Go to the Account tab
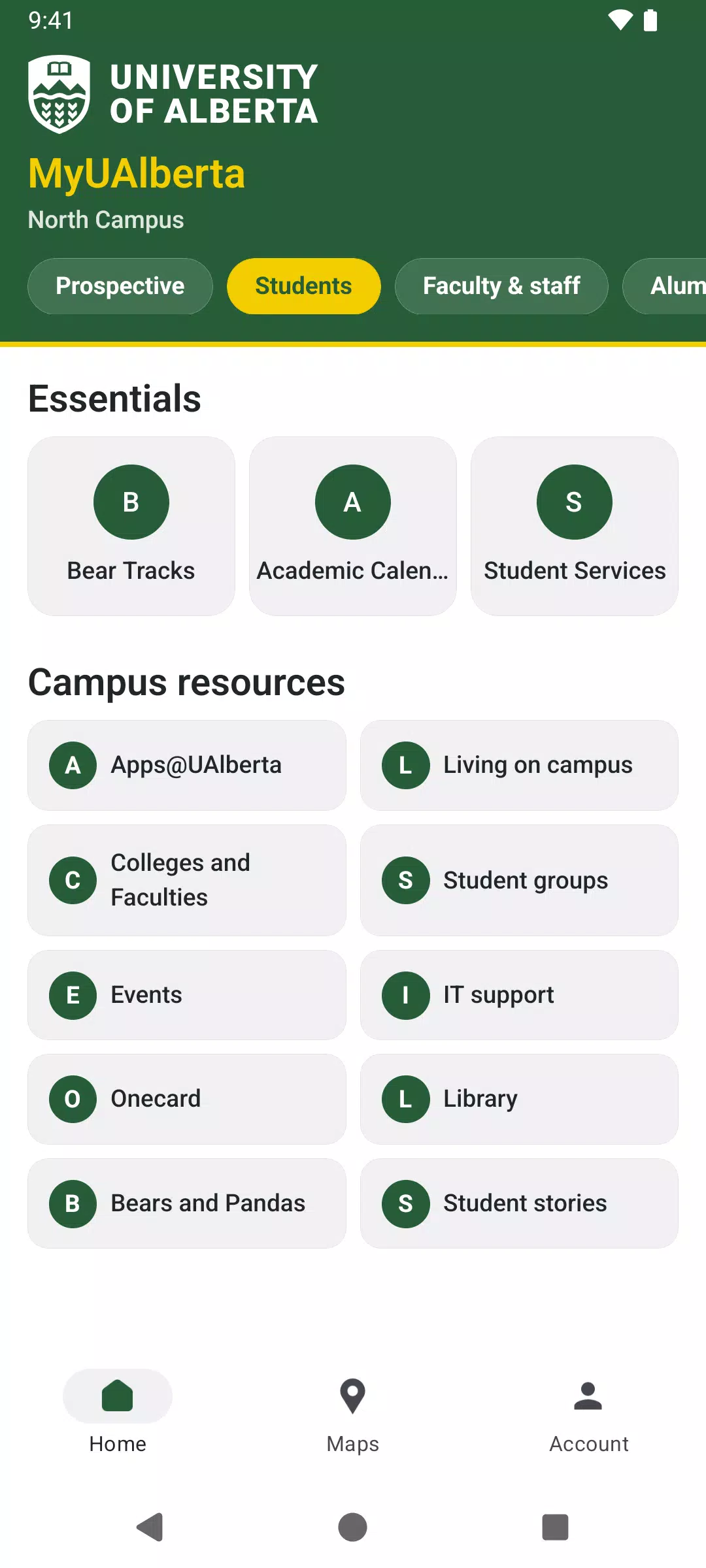Screen dimensions: 706x1568 point(588,1414)
